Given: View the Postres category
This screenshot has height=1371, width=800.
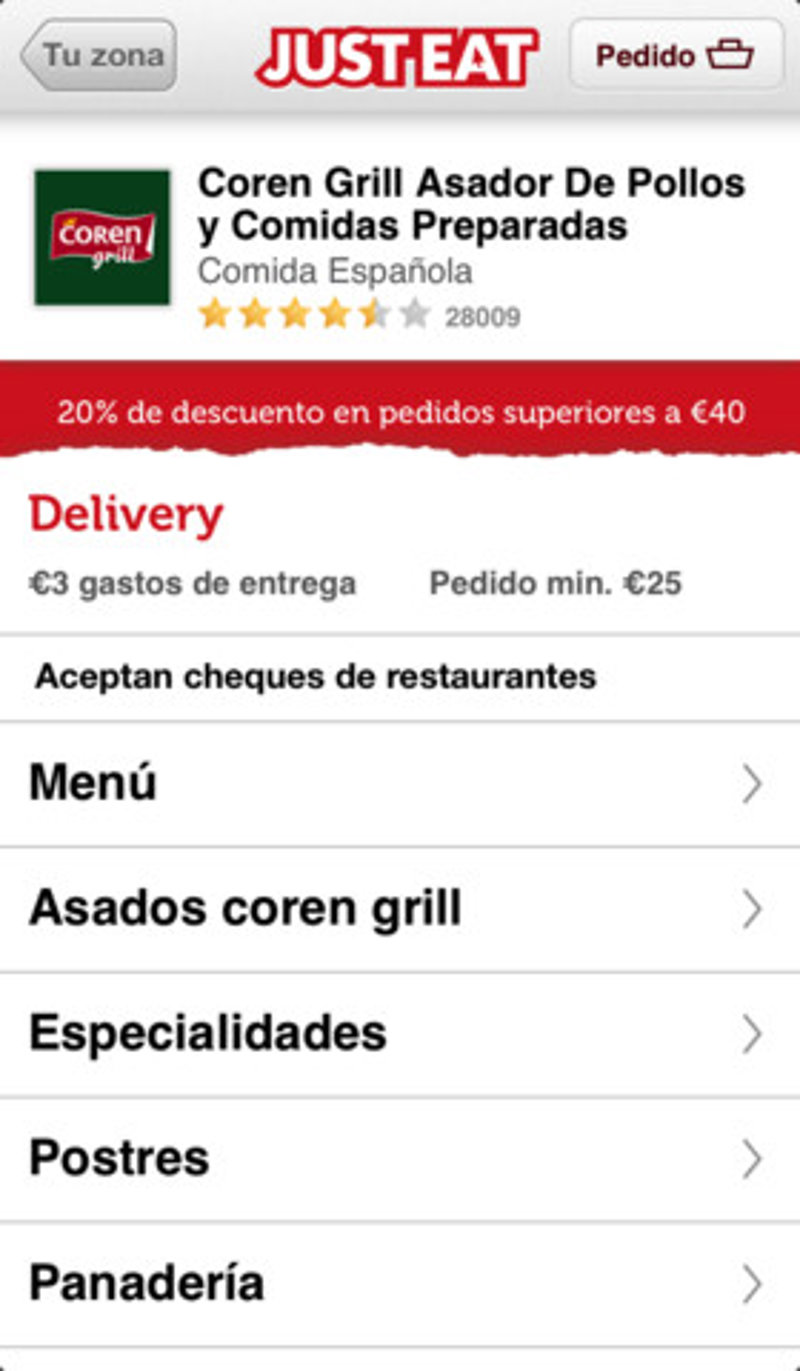Looking at the screenshot, I should point(400,1159).
